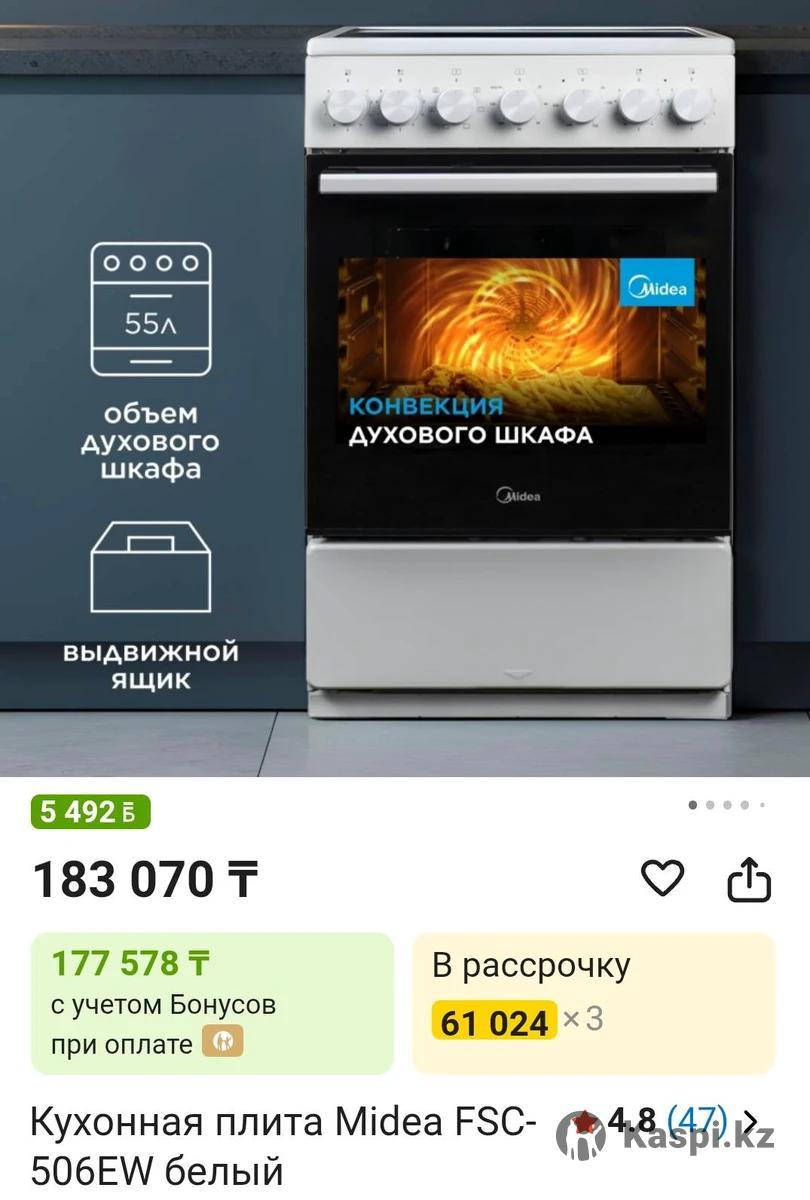810x1200 pixels.
Task: Select the В рассрочку 61 024 ×3 option
Action: click(x=593, y=1003)
